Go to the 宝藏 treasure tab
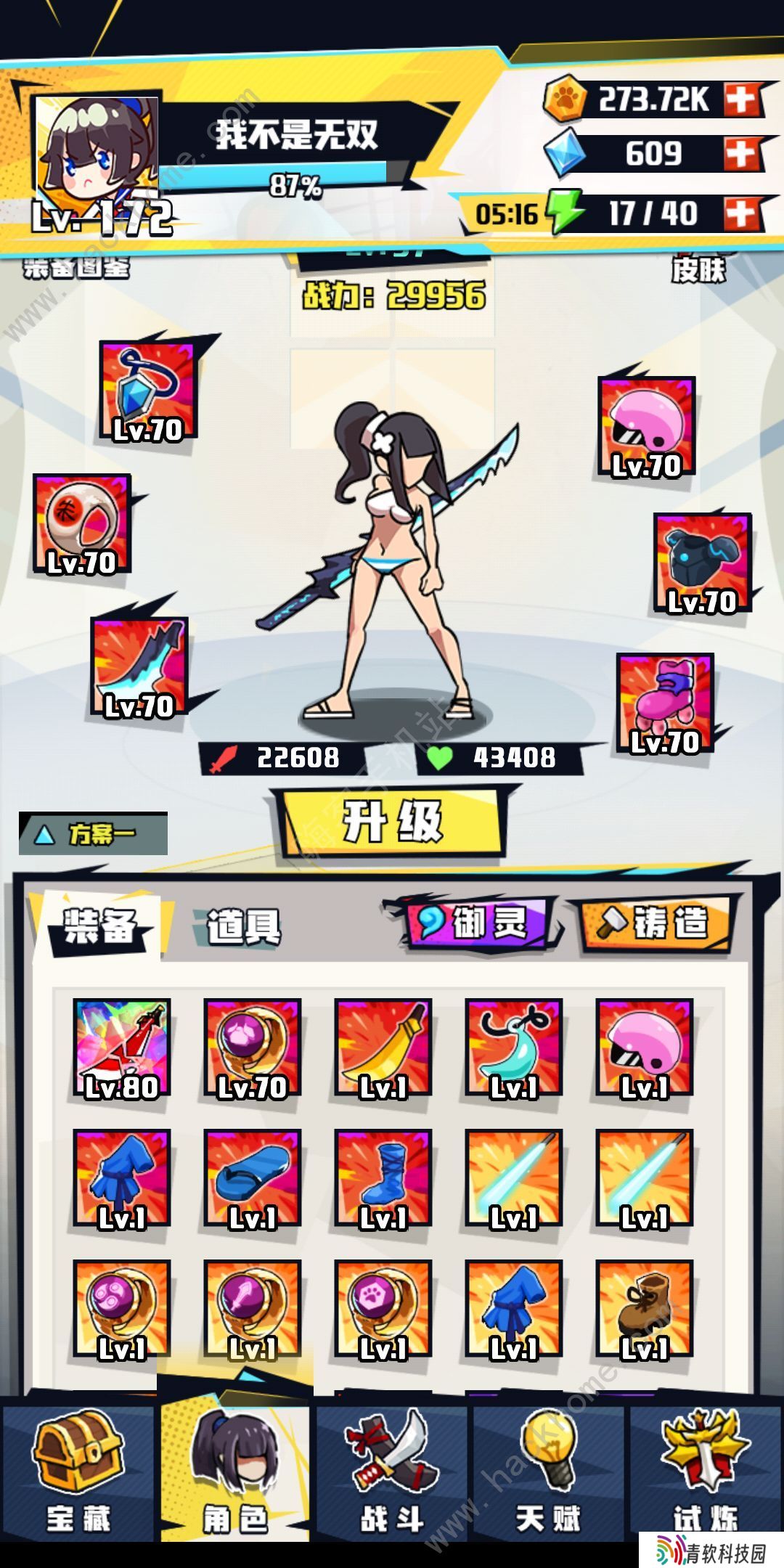Image resolution: width=784 pixels, height=1568 pixels. pos(78,1474)
